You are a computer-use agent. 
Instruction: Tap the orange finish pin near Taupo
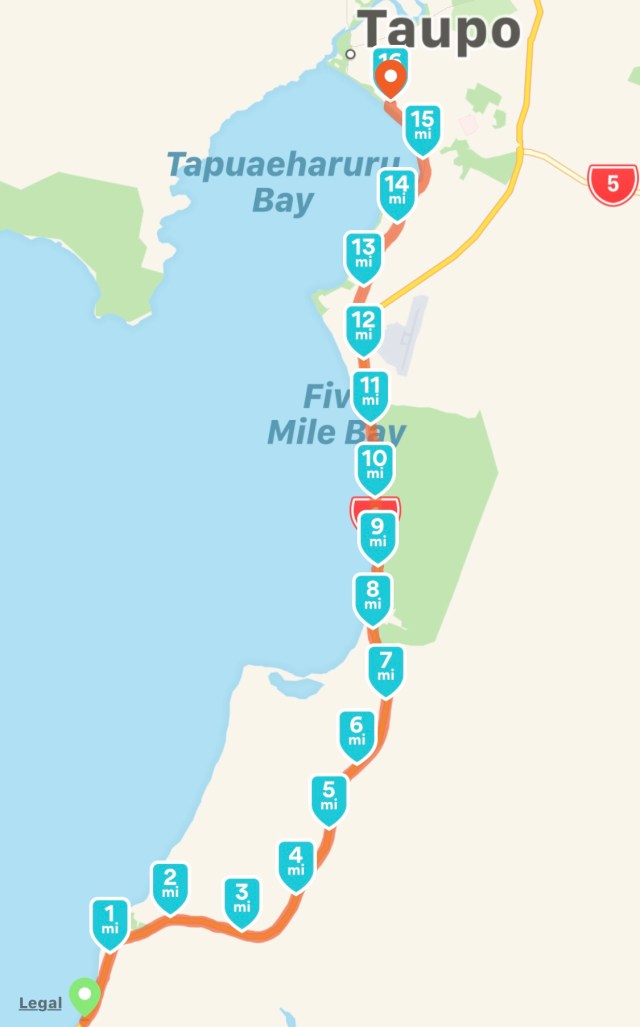(391, 77)
